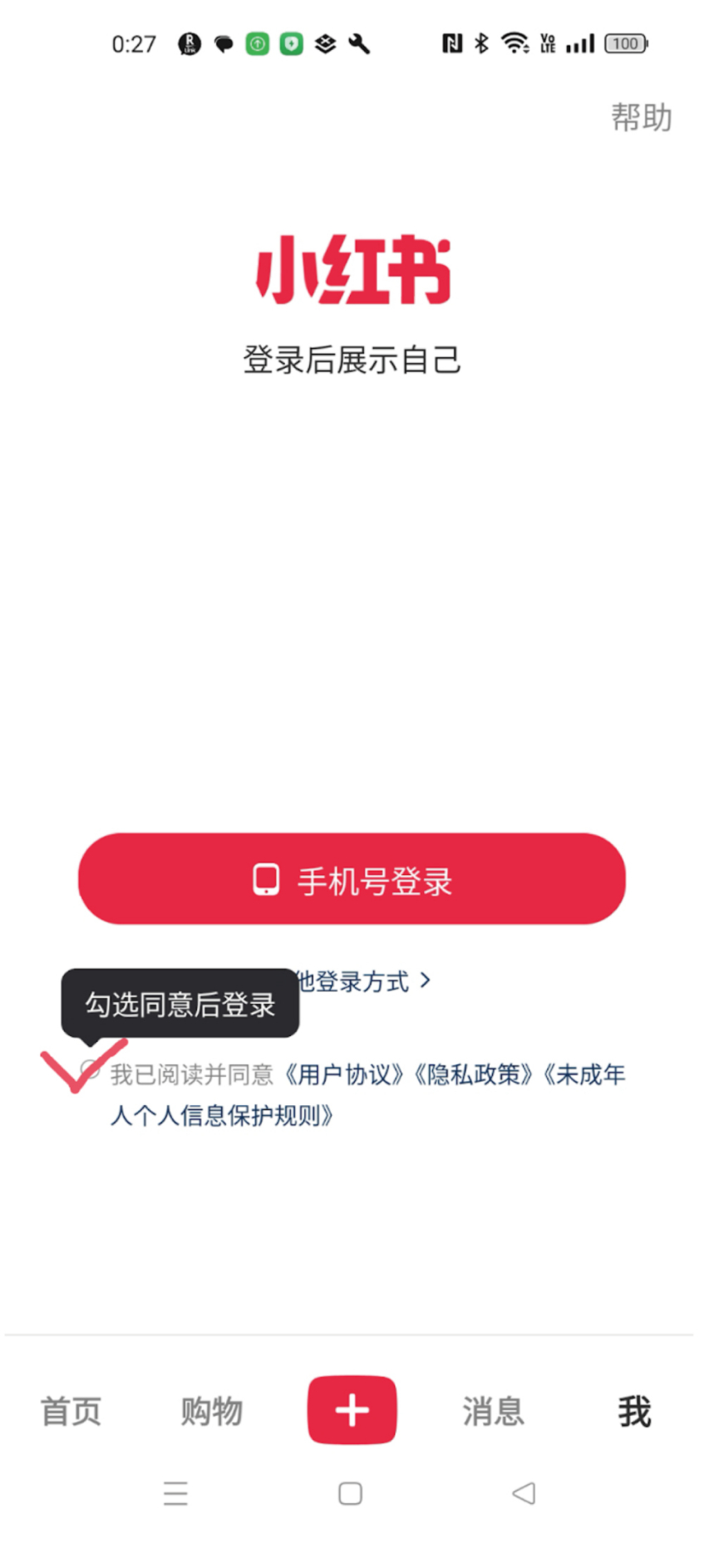Switch to the 首页 tab
The height and width of the screenshot is (1568, 704).
point(71,1411)
